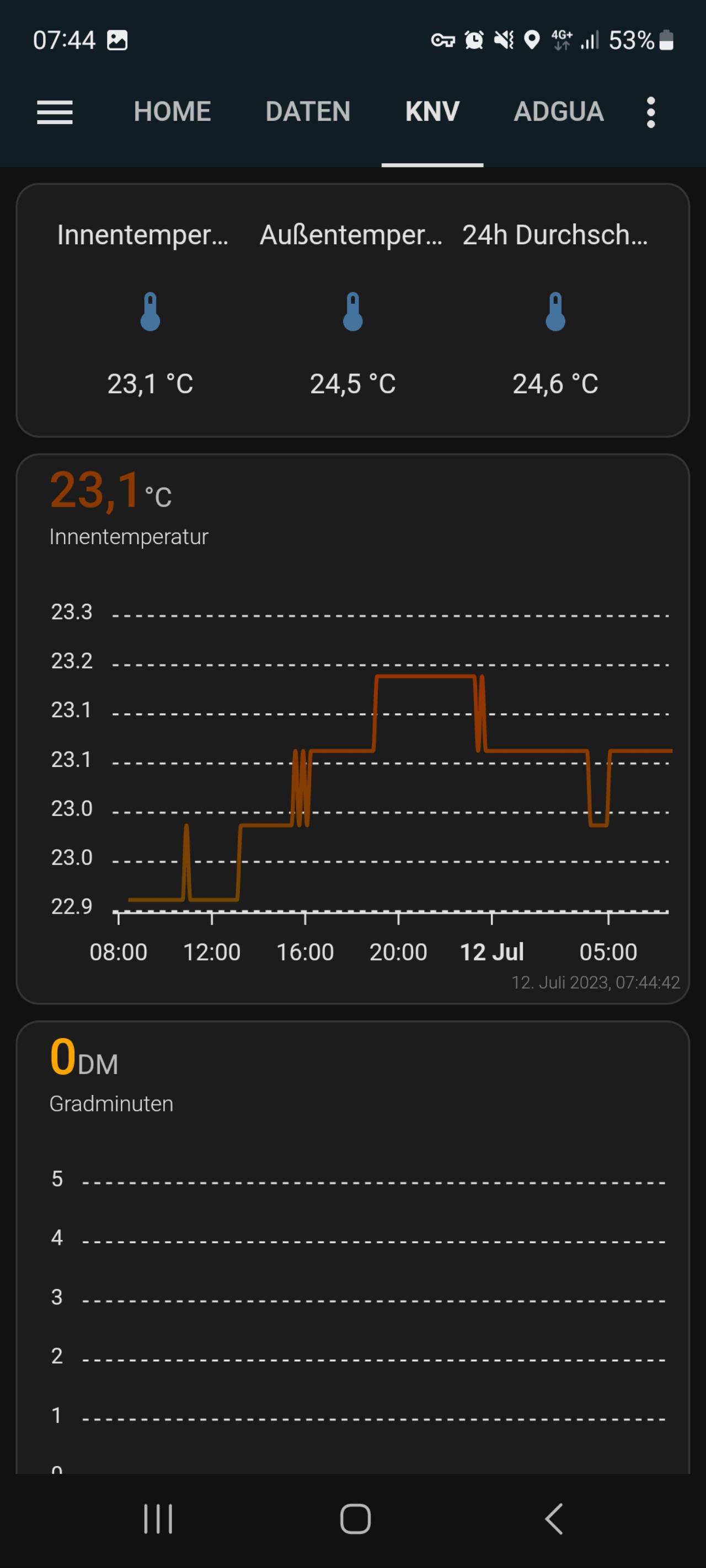Open the Außentemper… sensor showing 24,5 °C
The image size is (706, 1568).
[x=352, y=310]
